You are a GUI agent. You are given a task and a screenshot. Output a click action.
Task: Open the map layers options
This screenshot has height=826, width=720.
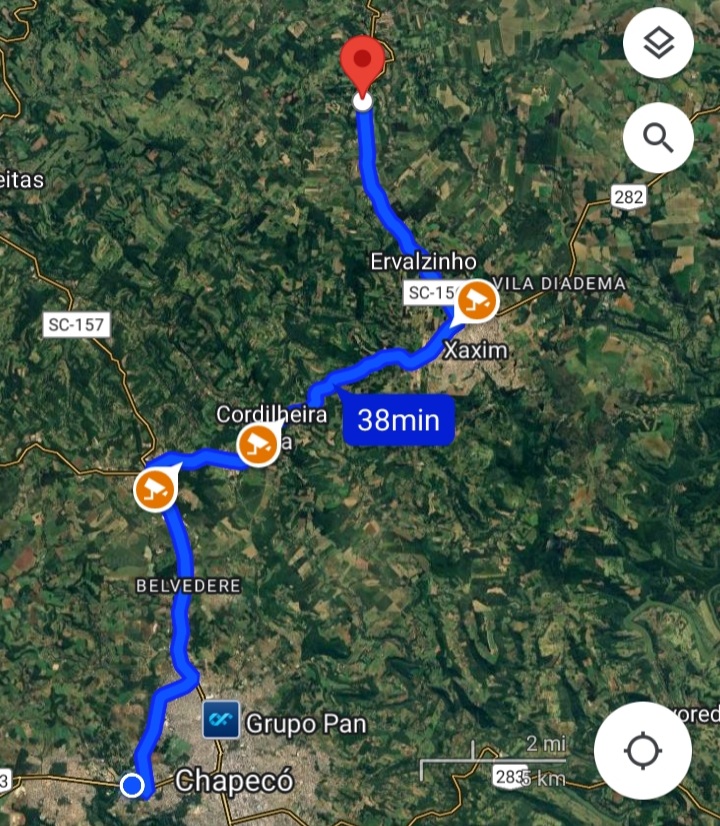[x=658, y=44]
